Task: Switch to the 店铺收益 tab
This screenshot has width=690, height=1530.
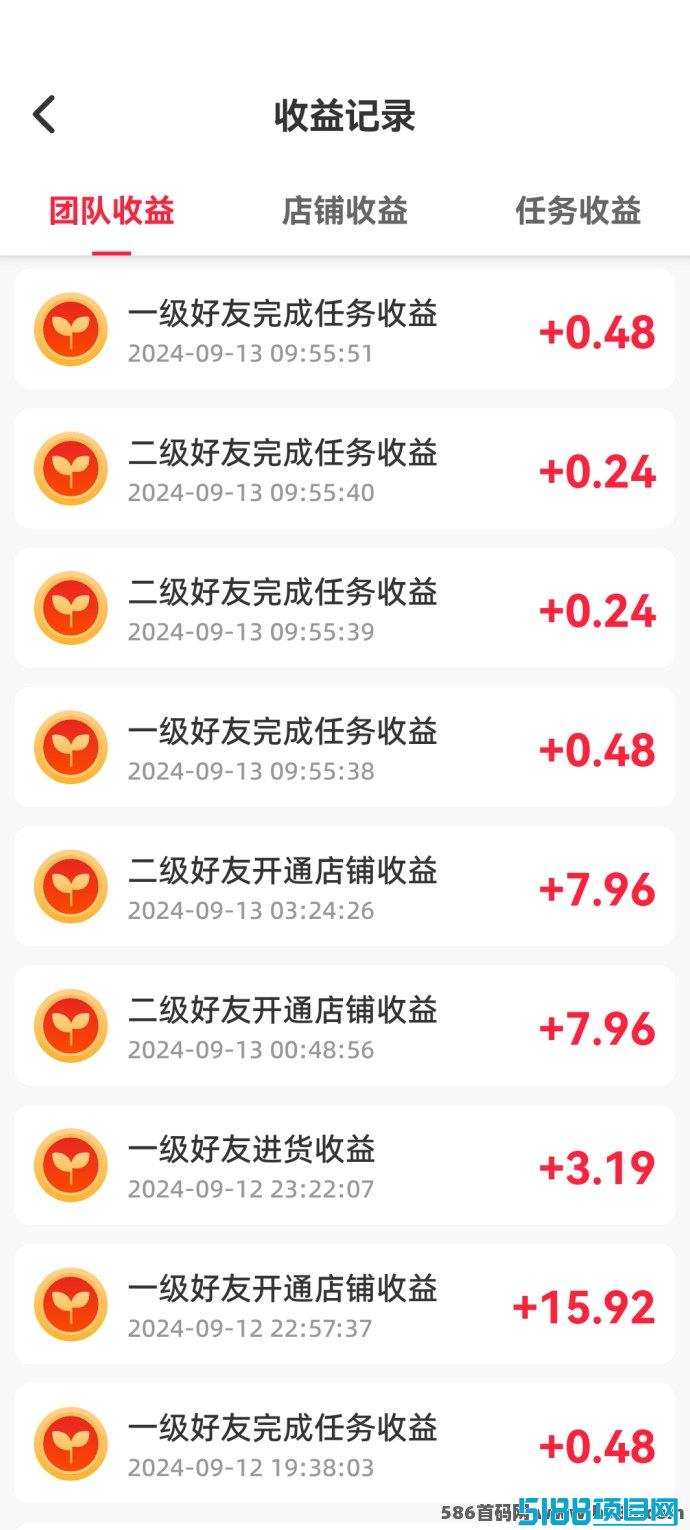Action: [x=345, y=211]
